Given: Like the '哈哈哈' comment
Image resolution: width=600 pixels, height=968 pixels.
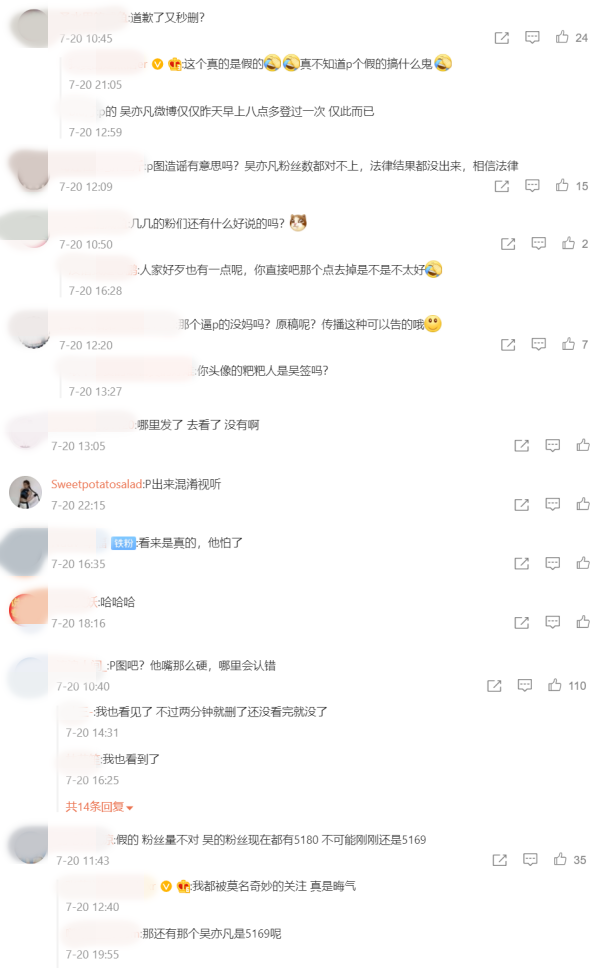Looking at the screenshot, I should 582,622.
